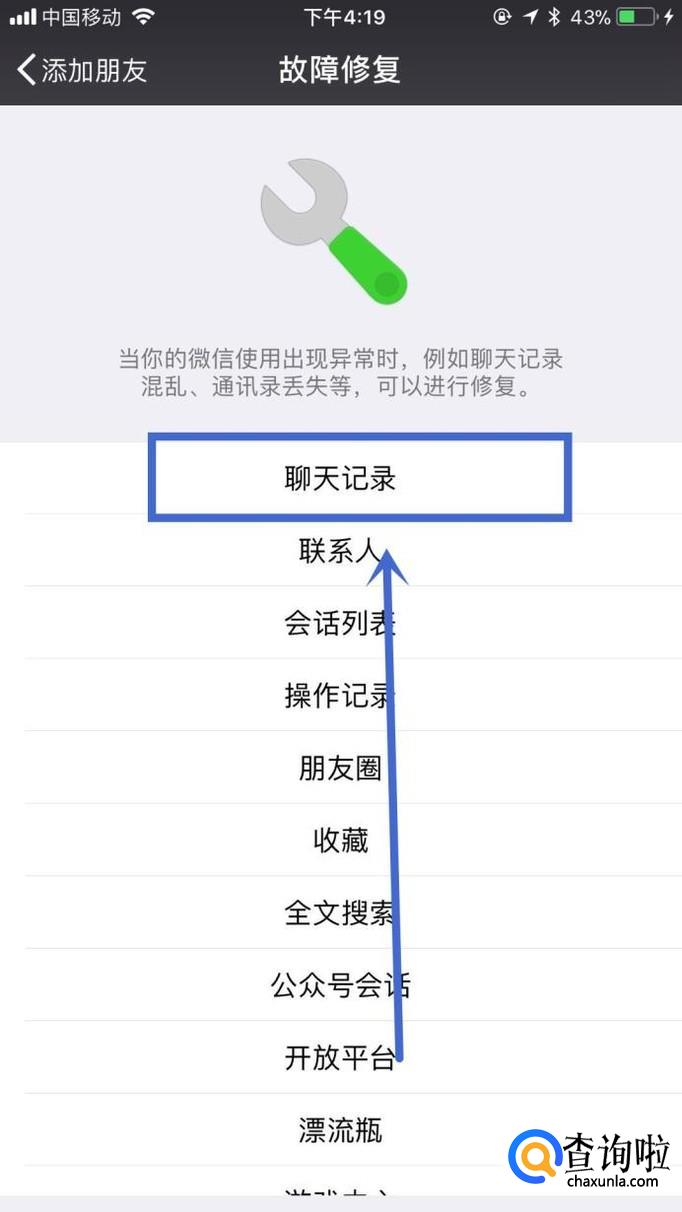Choose 会话列表 repair

click(x=340, y=624)
